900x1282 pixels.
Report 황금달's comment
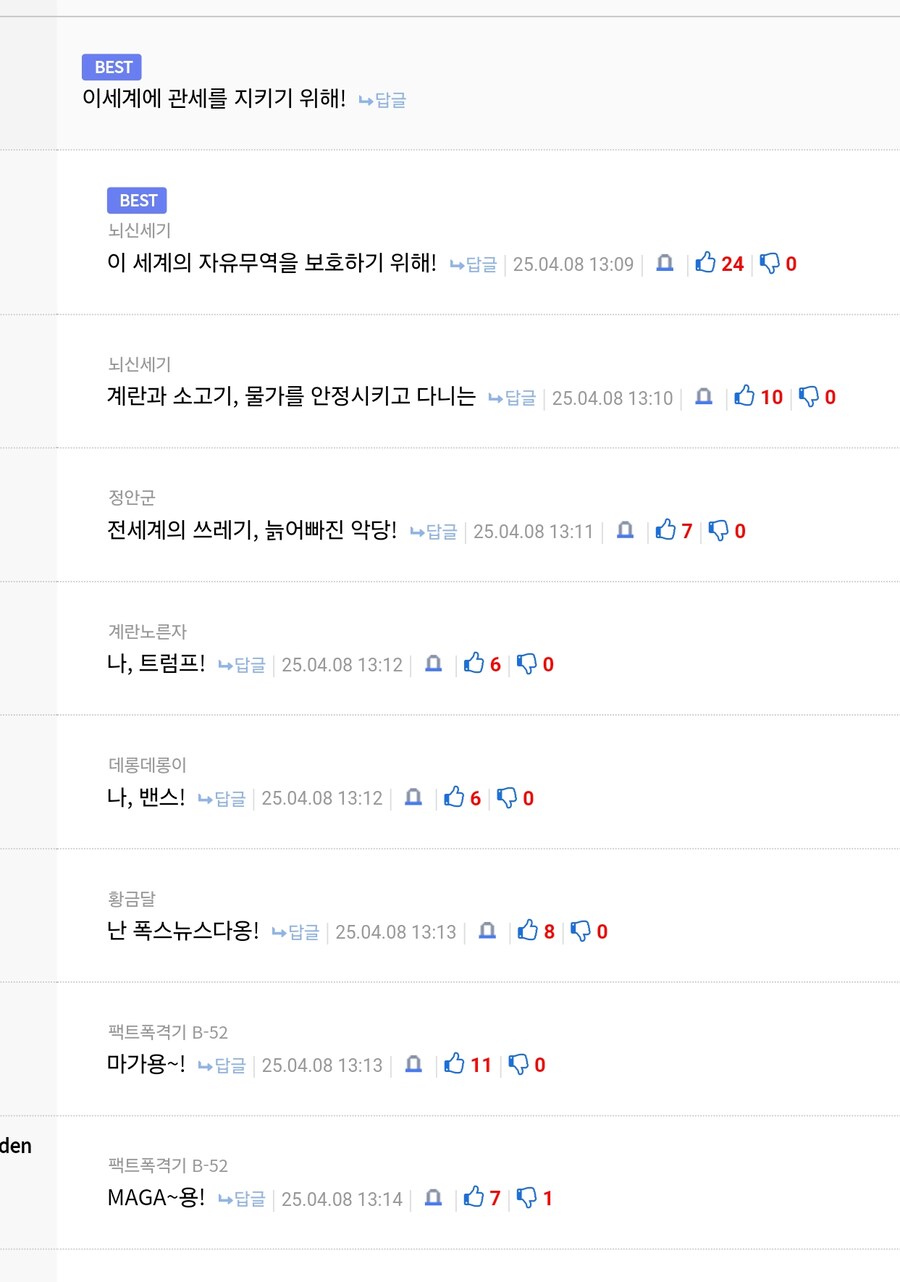coord(488,931)
